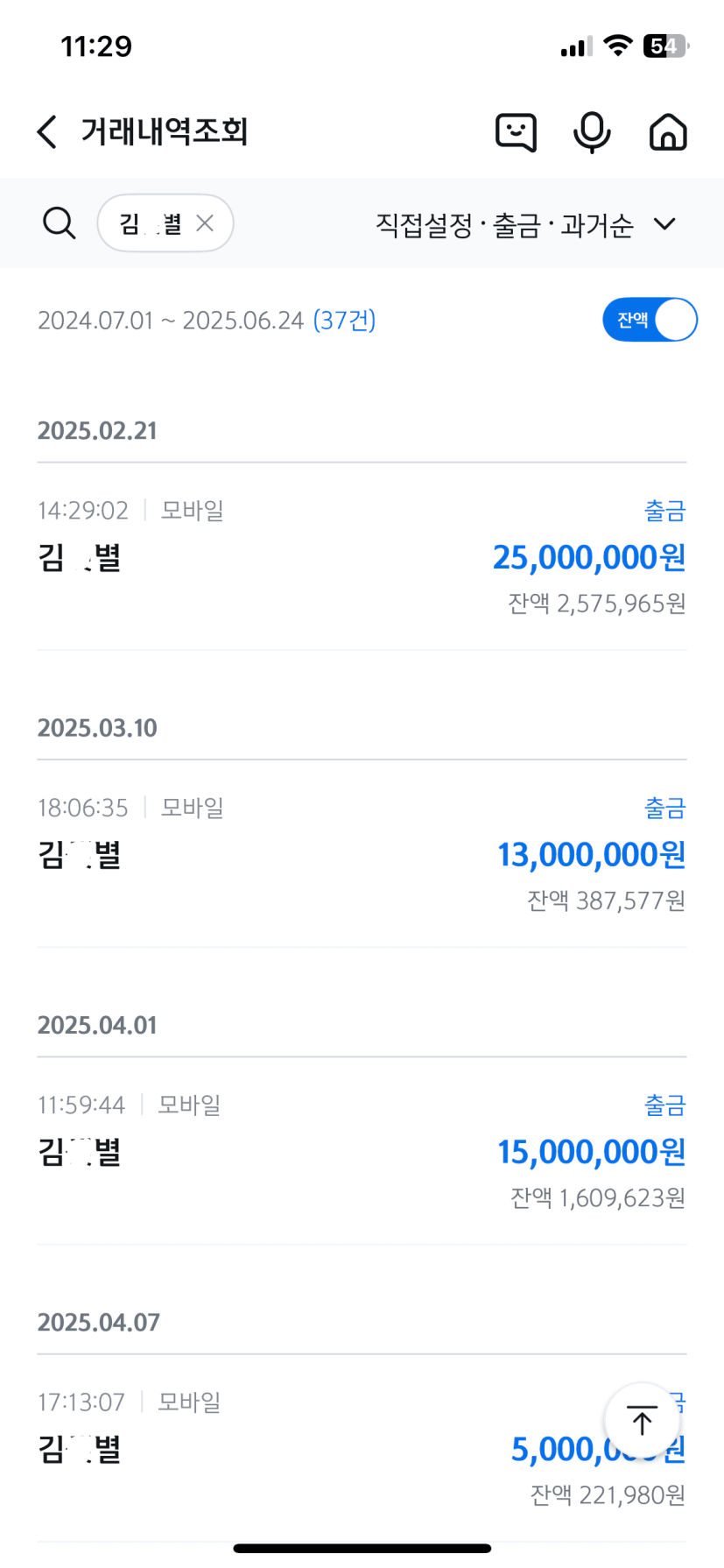Tap the search magnifier icon

(59, 223)
